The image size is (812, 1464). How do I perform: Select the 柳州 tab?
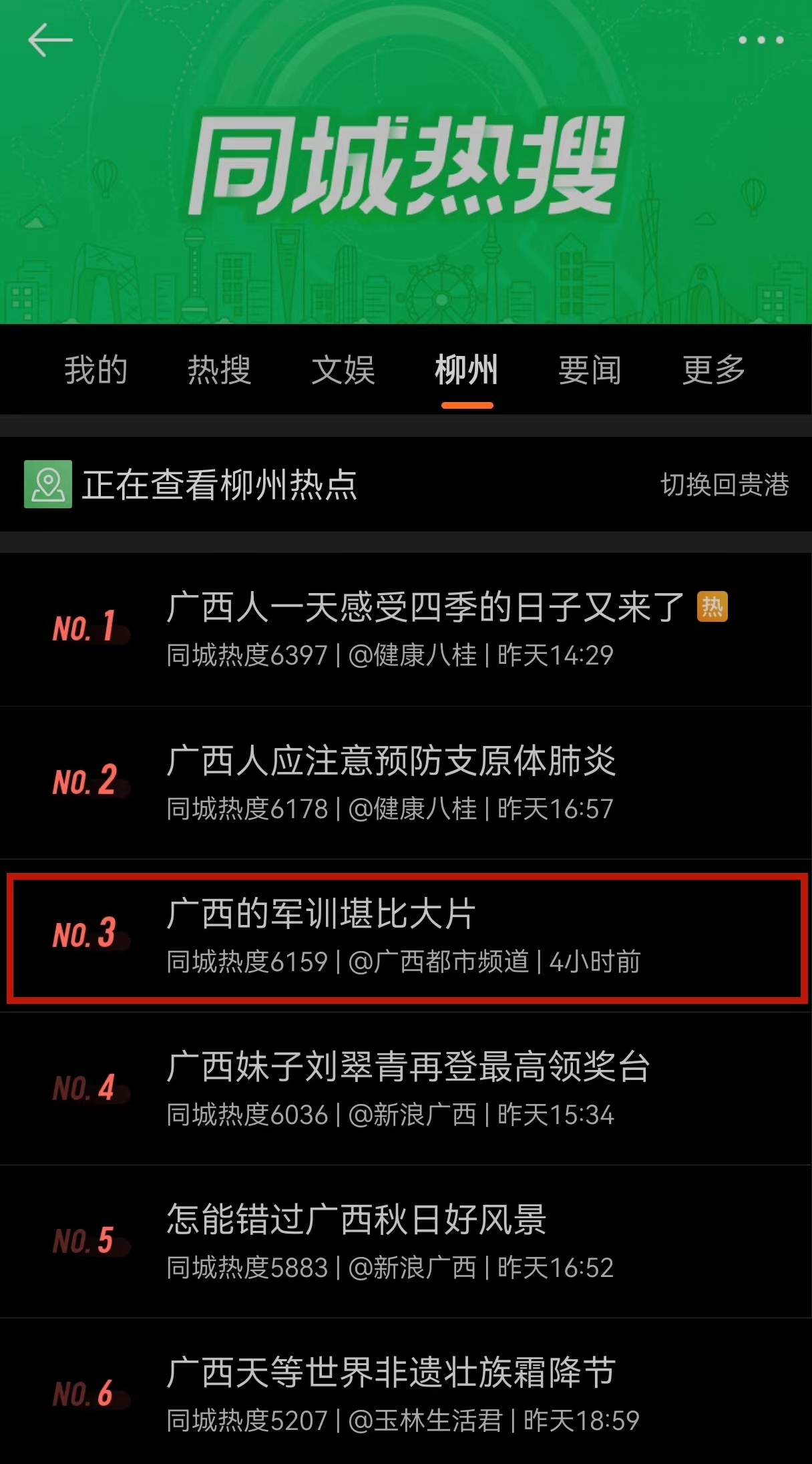(467, 370)
